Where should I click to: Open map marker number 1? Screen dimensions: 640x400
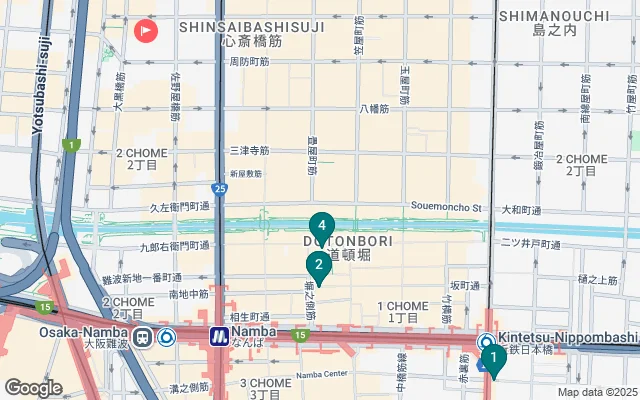coord(493,357)
